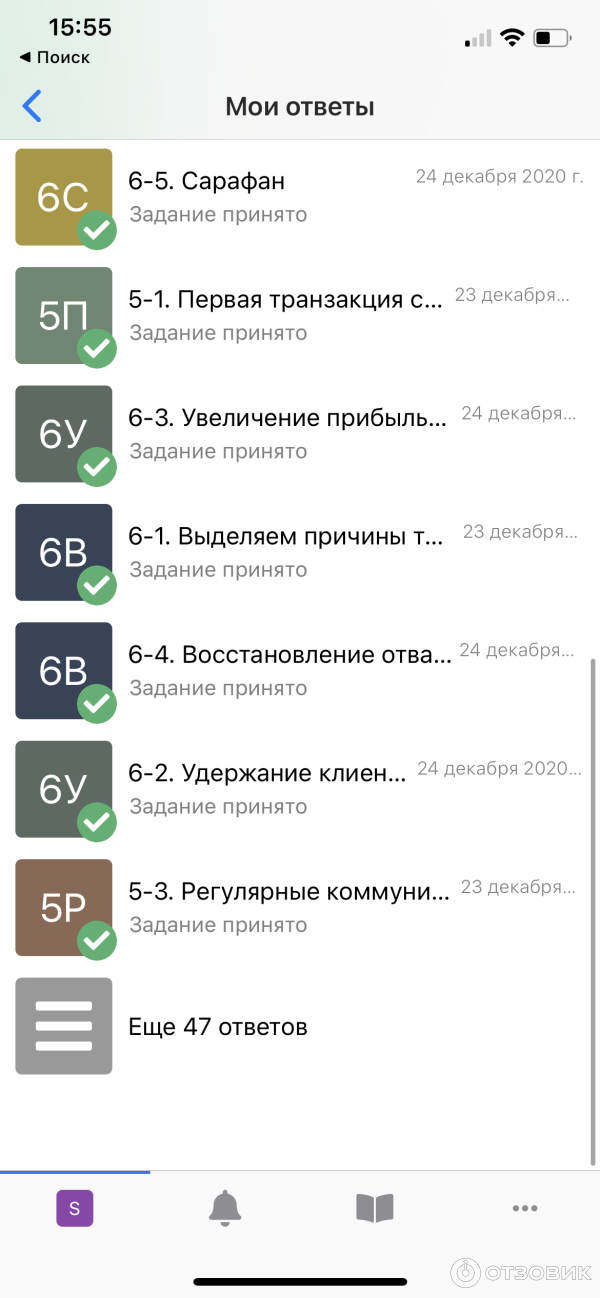Switch to the purple S profile tab
Image resolution: width=600 pixels, height=1298 pixels.
pos(74,1208)
